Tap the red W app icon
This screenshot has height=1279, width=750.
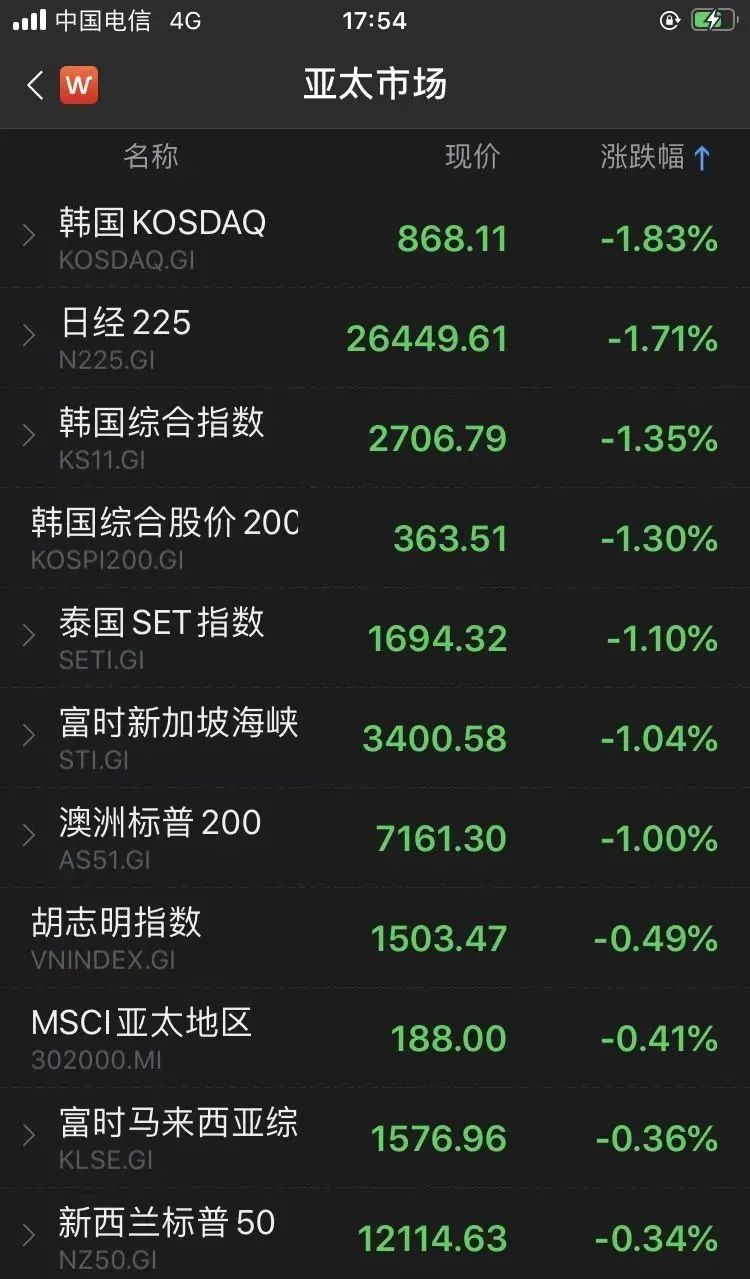click(x=79, y=85)
